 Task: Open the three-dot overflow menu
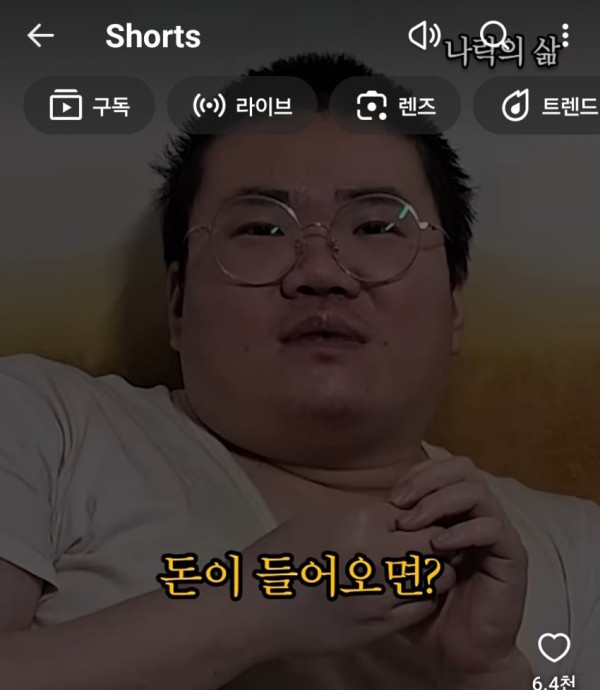565,36
